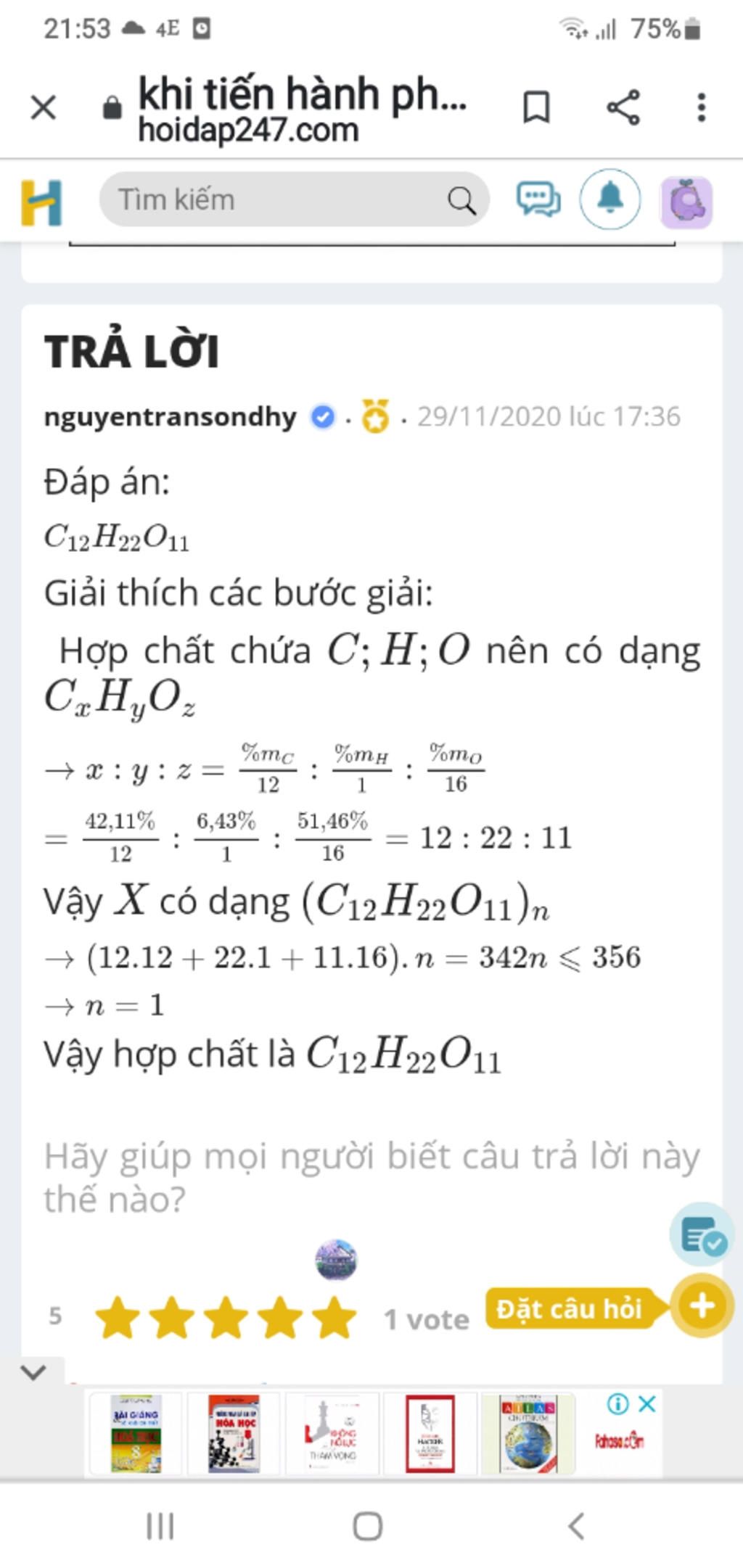Close the browser tab with X
The image size is (743, 1568).
tap(43, 109)
